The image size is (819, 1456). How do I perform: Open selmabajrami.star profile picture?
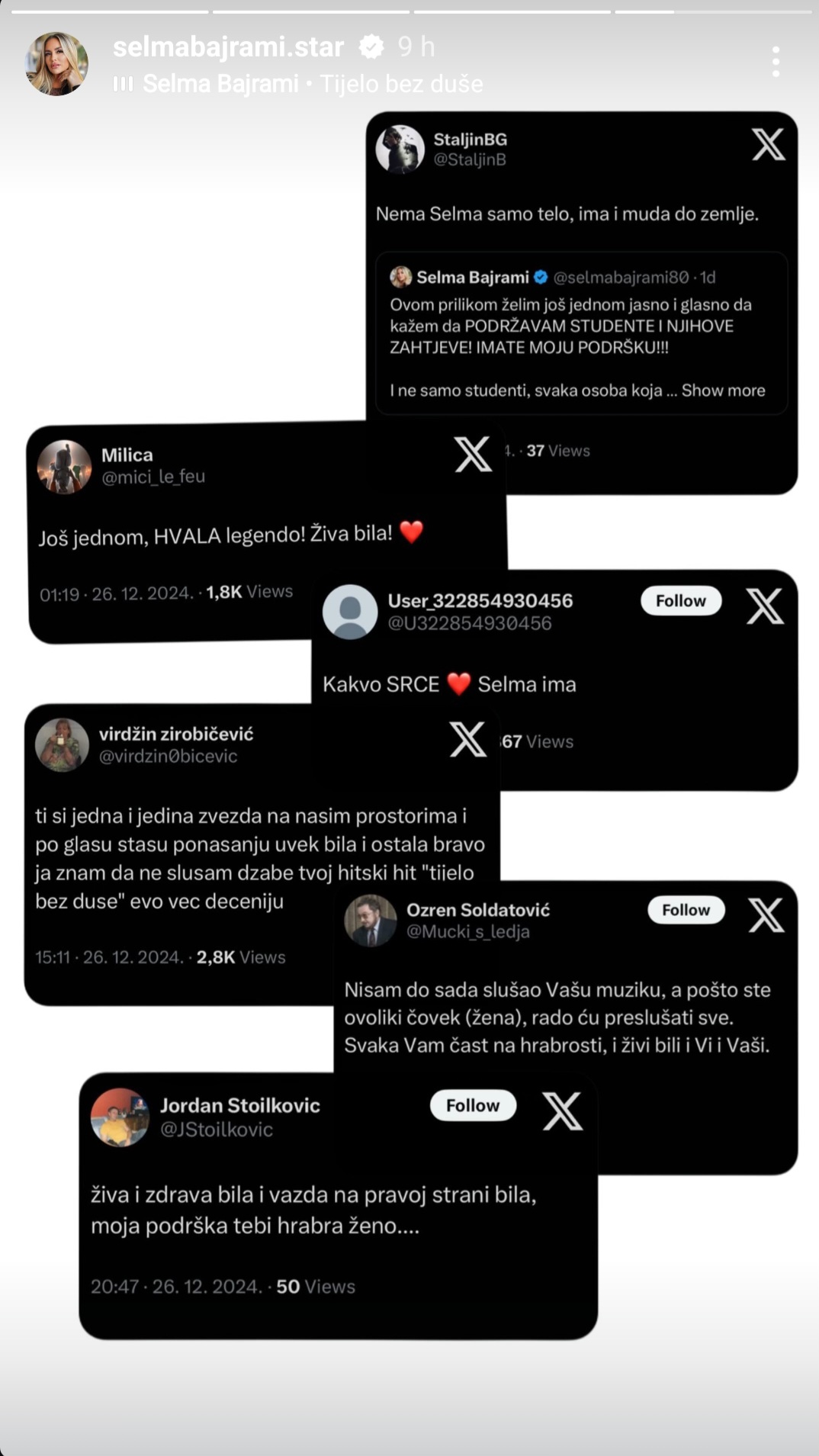[x=57, y=64]
